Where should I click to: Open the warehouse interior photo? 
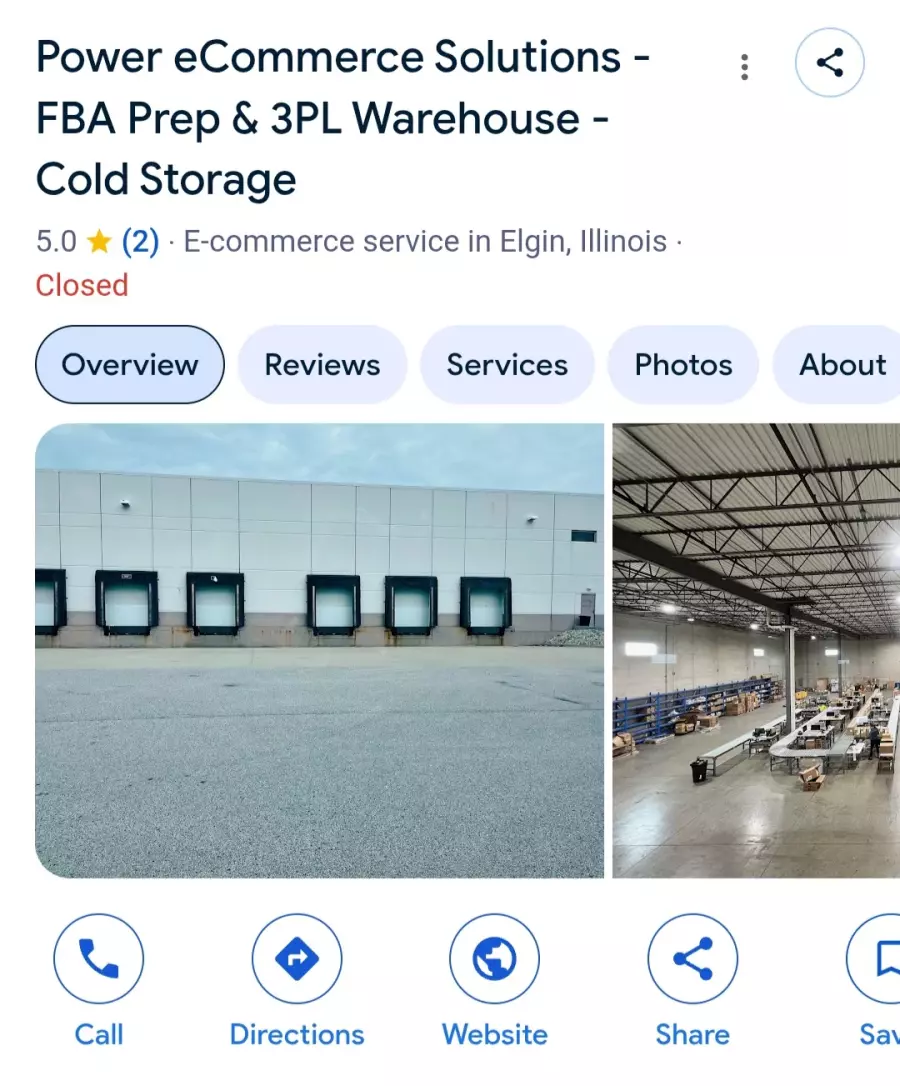click(x=756, y=650)
